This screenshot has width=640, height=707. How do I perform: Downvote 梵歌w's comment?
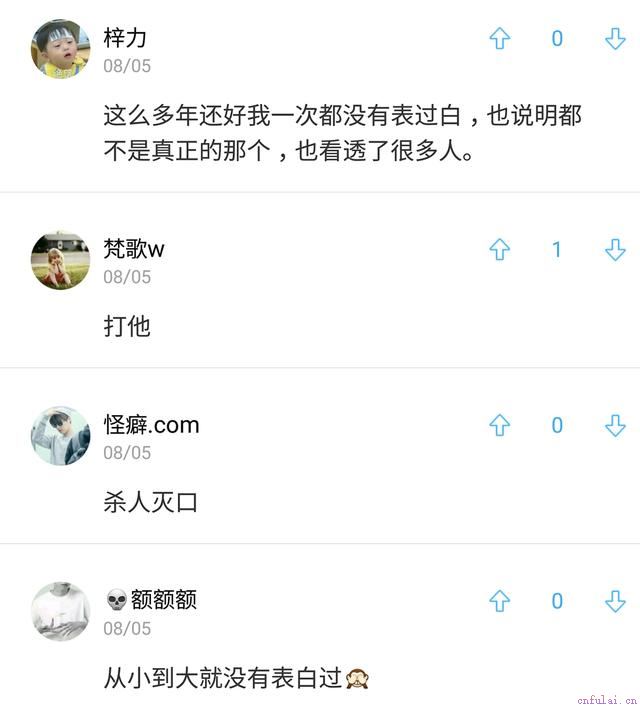click(x=615, y=250)
